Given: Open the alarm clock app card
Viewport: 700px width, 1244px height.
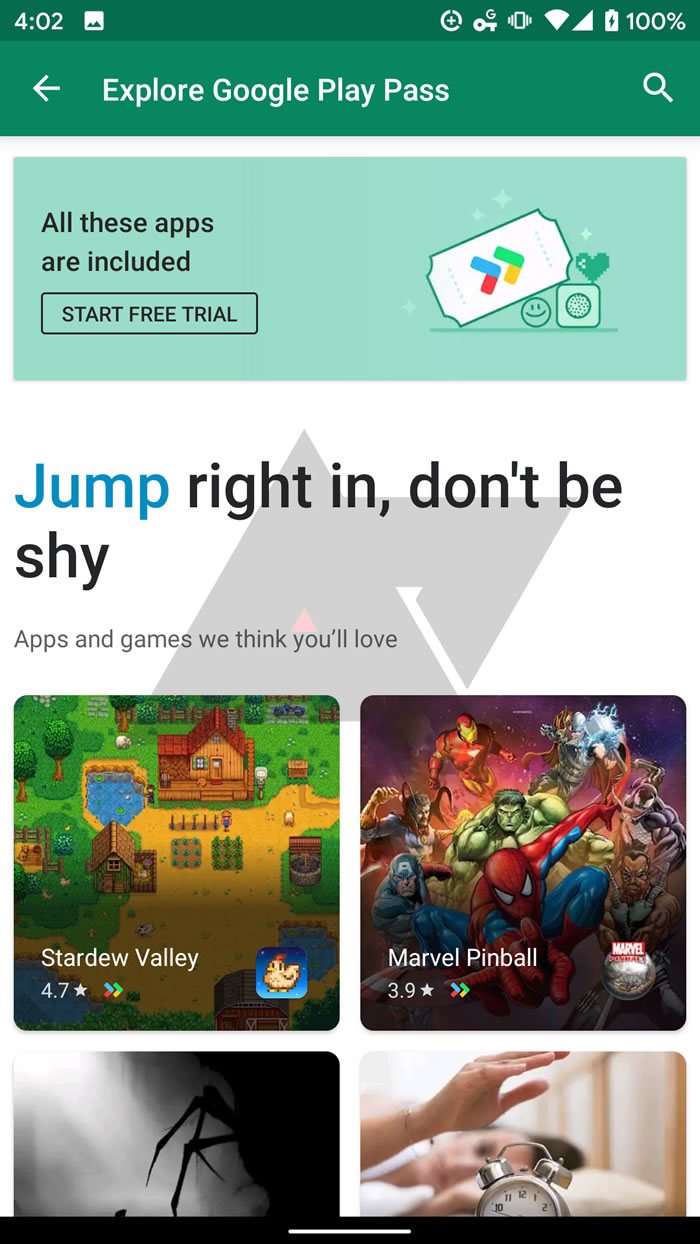Looking at the screenshot, I should (522, 1134).
